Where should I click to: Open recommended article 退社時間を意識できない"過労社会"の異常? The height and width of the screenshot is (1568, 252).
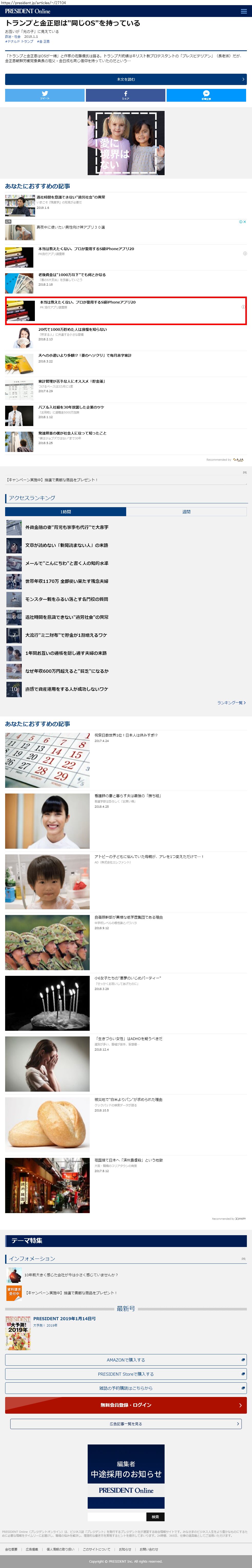pyautogui.click(x=70, y=198)
